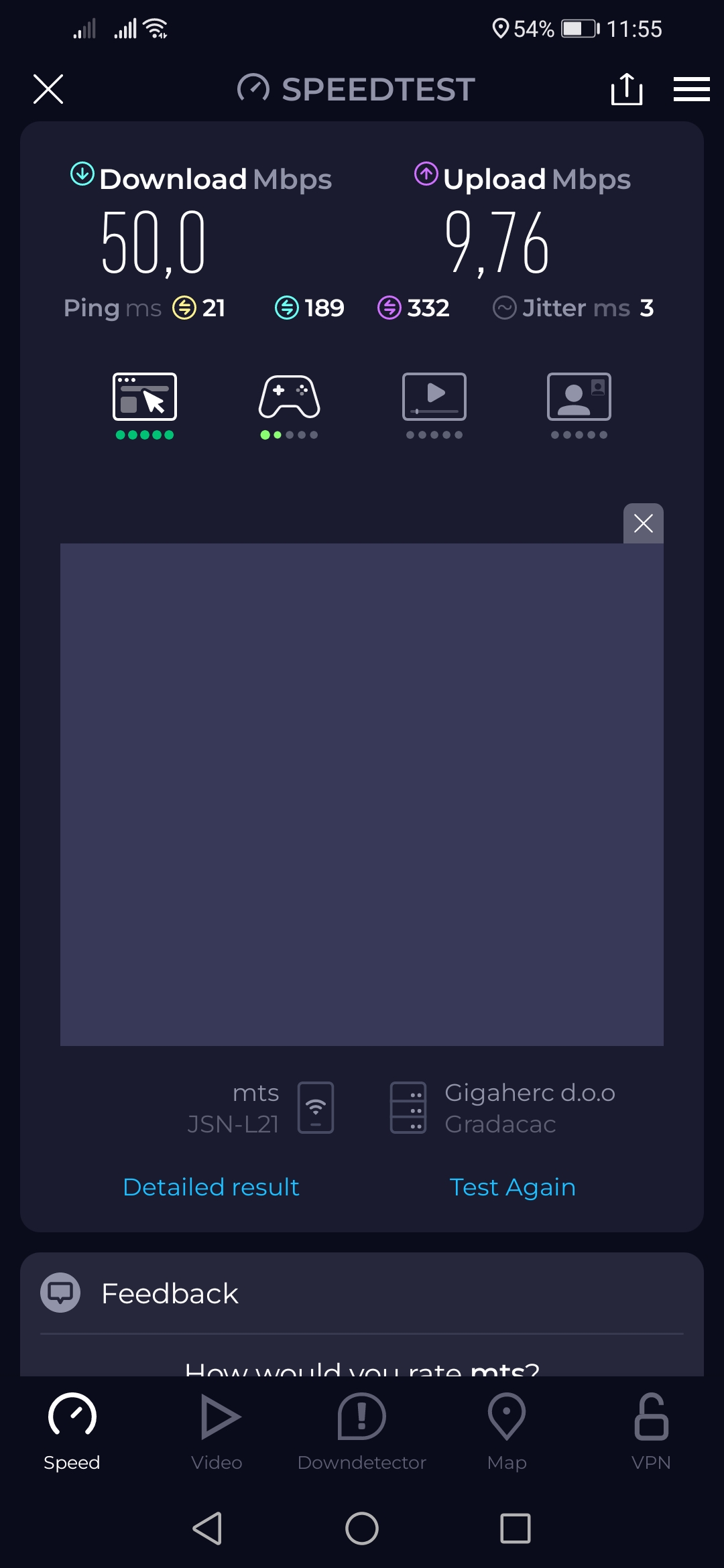Open Detailed result
The width and height of the screenshot is (724, 1568).
[x=211, y=1187]
